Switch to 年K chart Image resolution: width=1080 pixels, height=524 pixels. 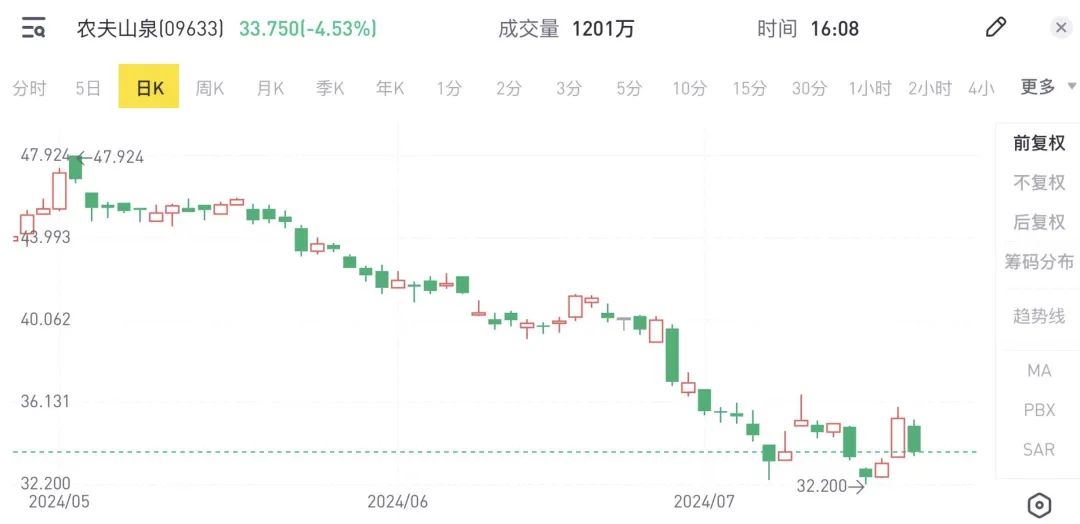(390, 88)
